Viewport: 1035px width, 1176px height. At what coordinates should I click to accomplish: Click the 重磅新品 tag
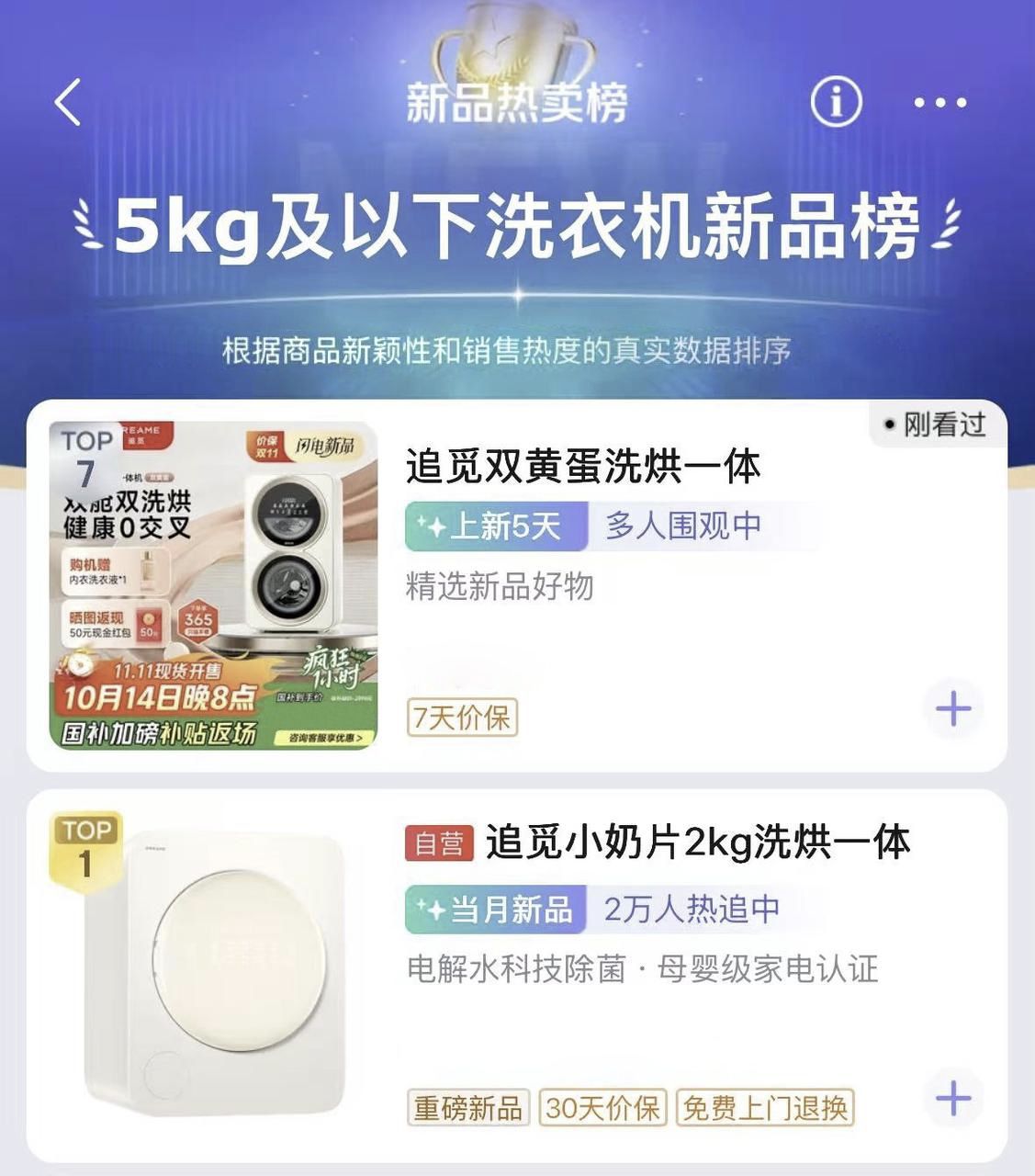click(x=468, y=1109)
